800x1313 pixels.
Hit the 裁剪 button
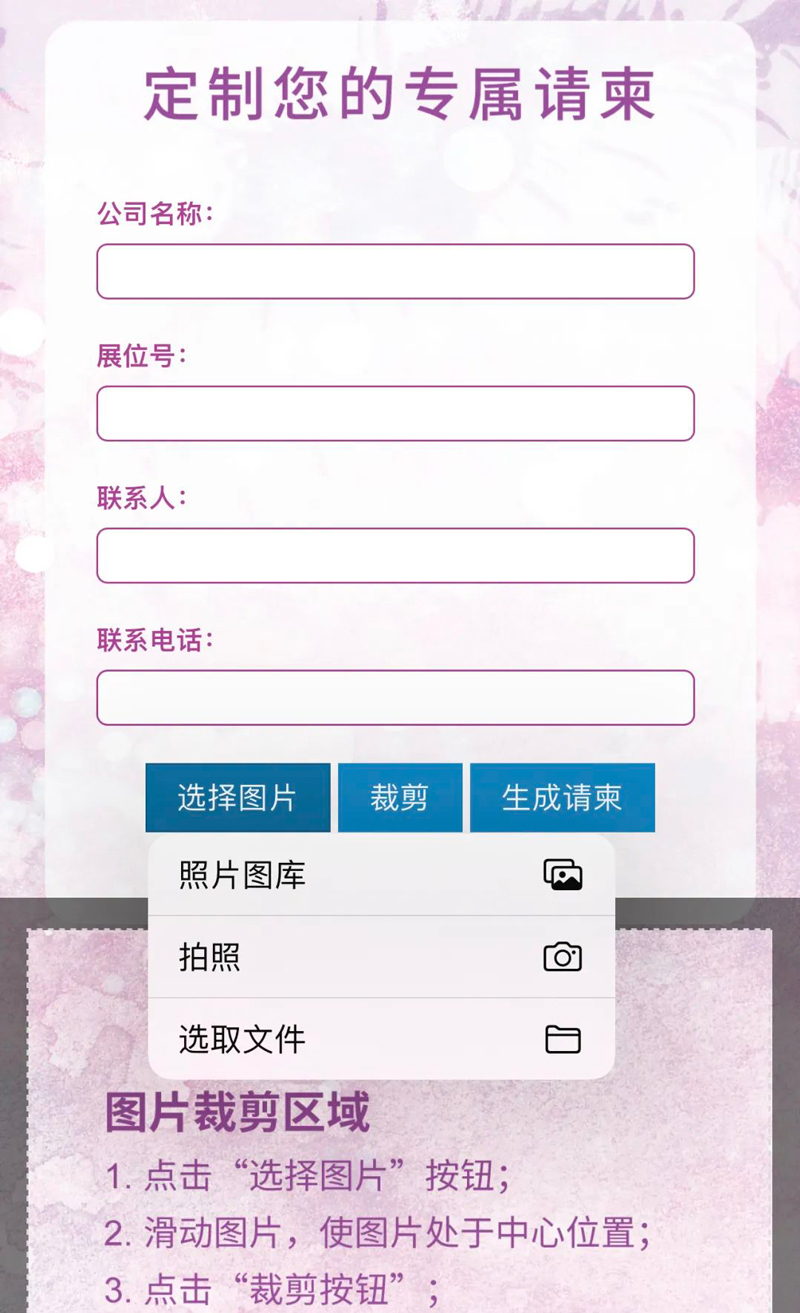pyautogui.click(x=399, y=797)
